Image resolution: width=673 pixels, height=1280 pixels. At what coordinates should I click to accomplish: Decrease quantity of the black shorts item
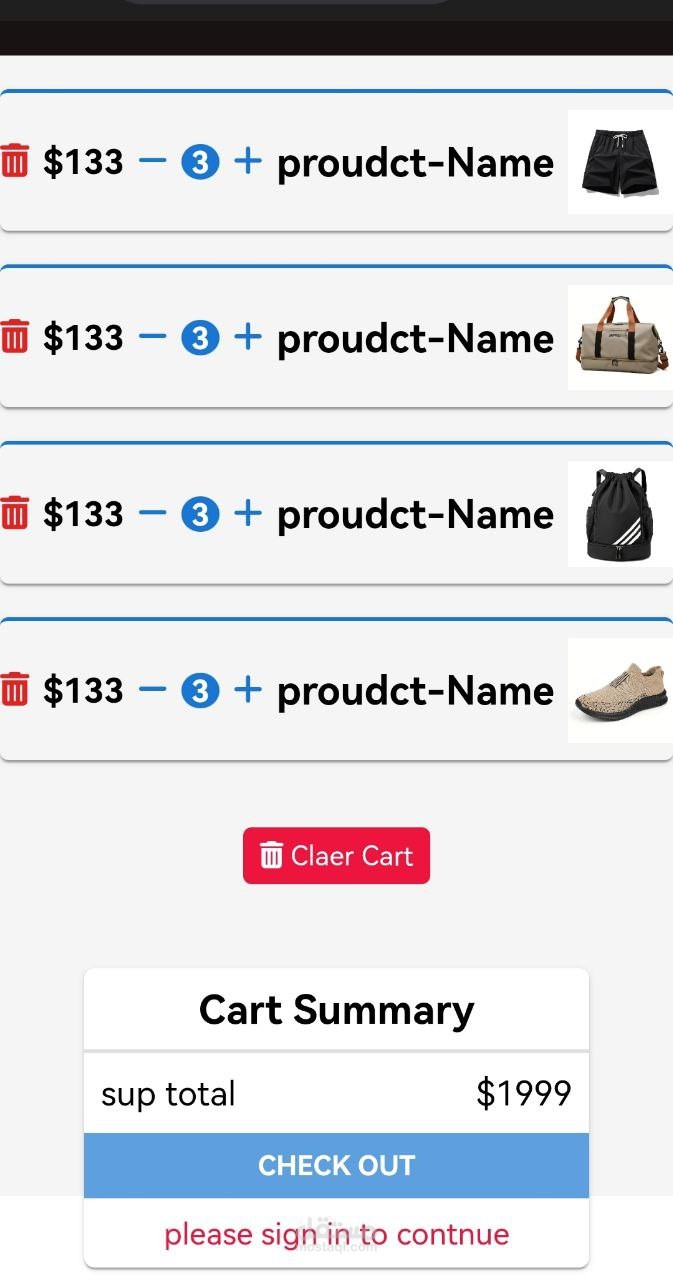click(152, 160)
